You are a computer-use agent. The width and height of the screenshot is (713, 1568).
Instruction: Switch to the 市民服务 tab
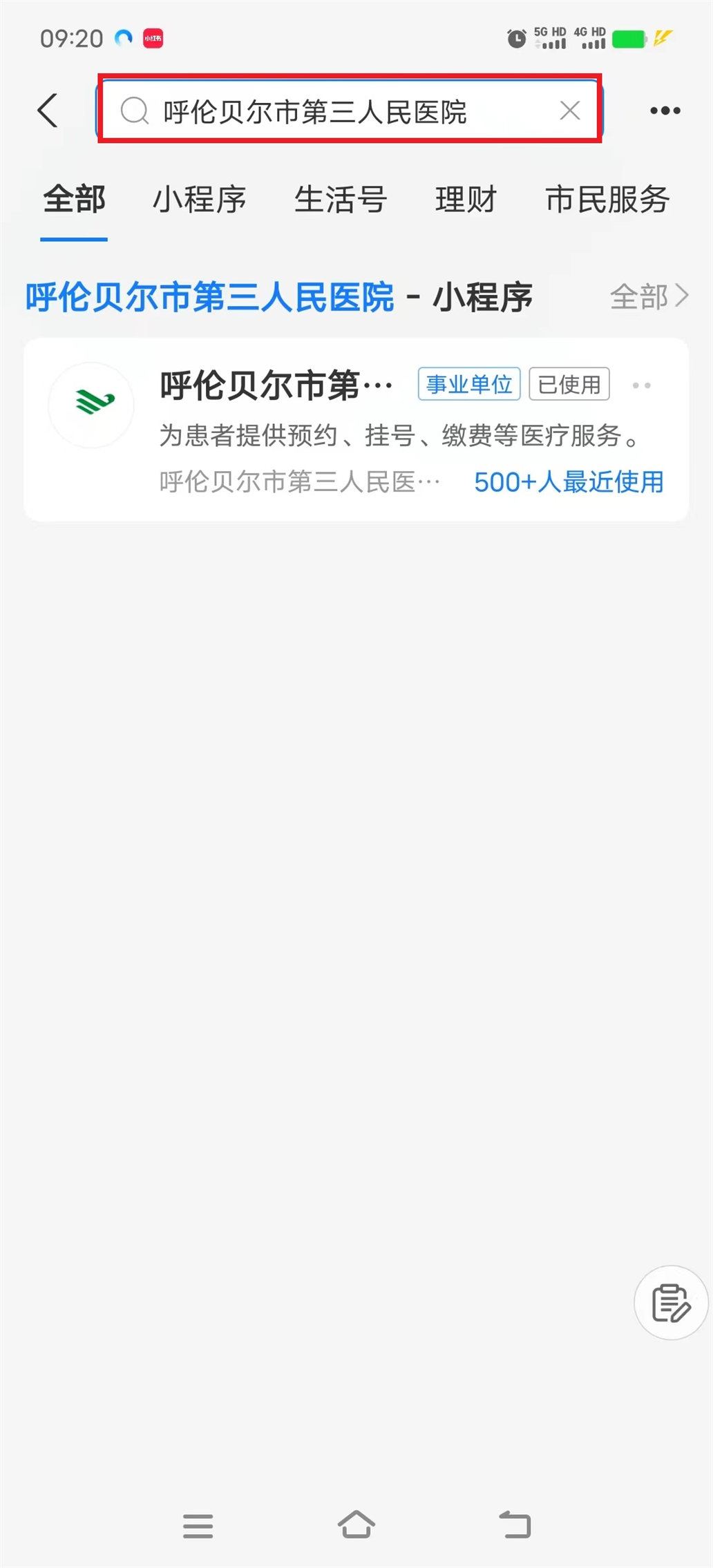click(x=607, y=200)
